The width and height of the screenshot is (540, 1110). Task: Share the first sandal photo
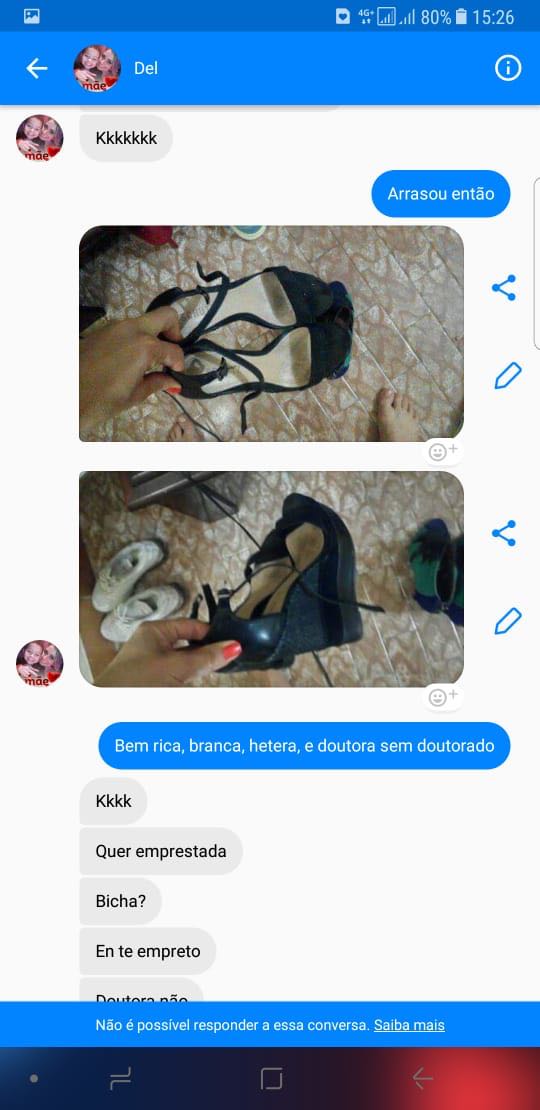click(504, 288)
